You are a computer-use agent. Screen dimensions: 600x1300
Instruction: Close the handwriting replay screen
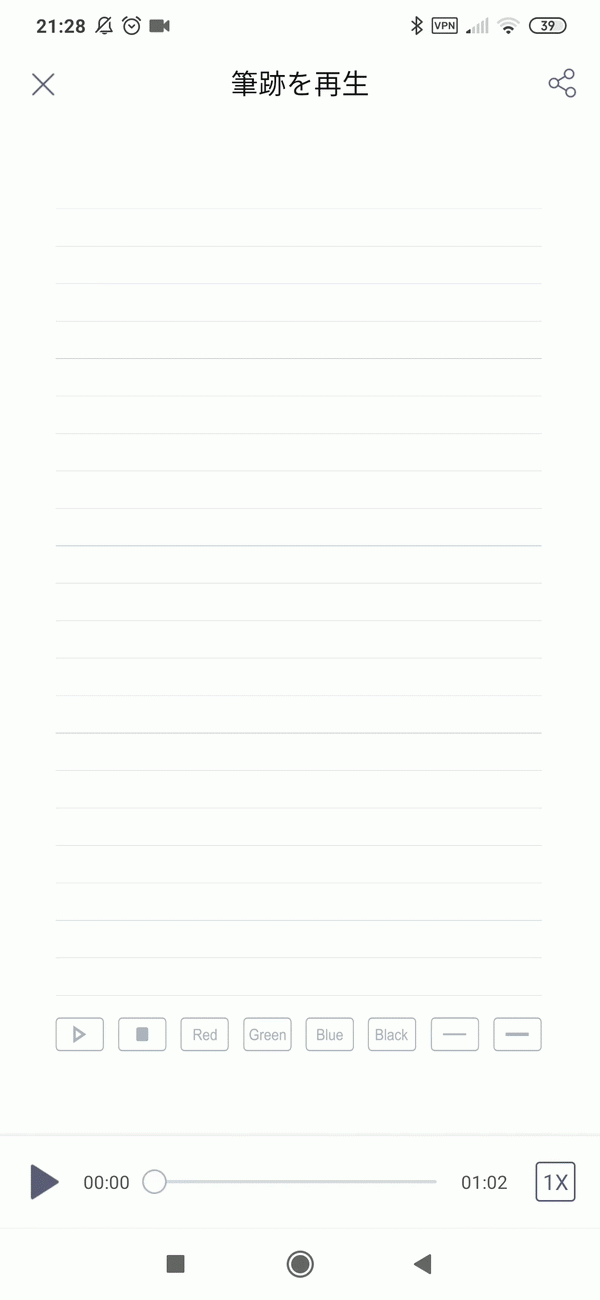(43, 84)
